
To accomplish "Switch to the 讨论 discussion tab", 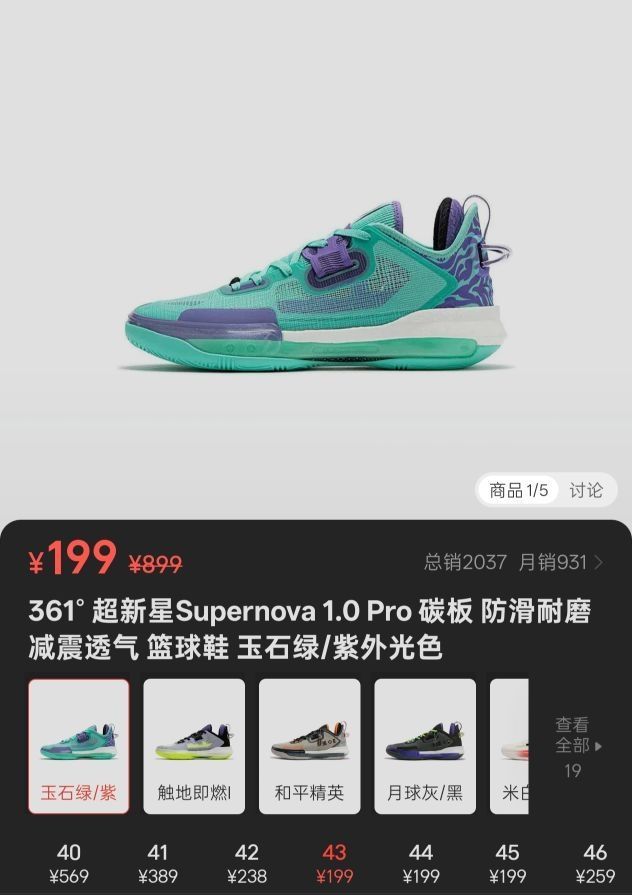I will (x=586, y=490).
